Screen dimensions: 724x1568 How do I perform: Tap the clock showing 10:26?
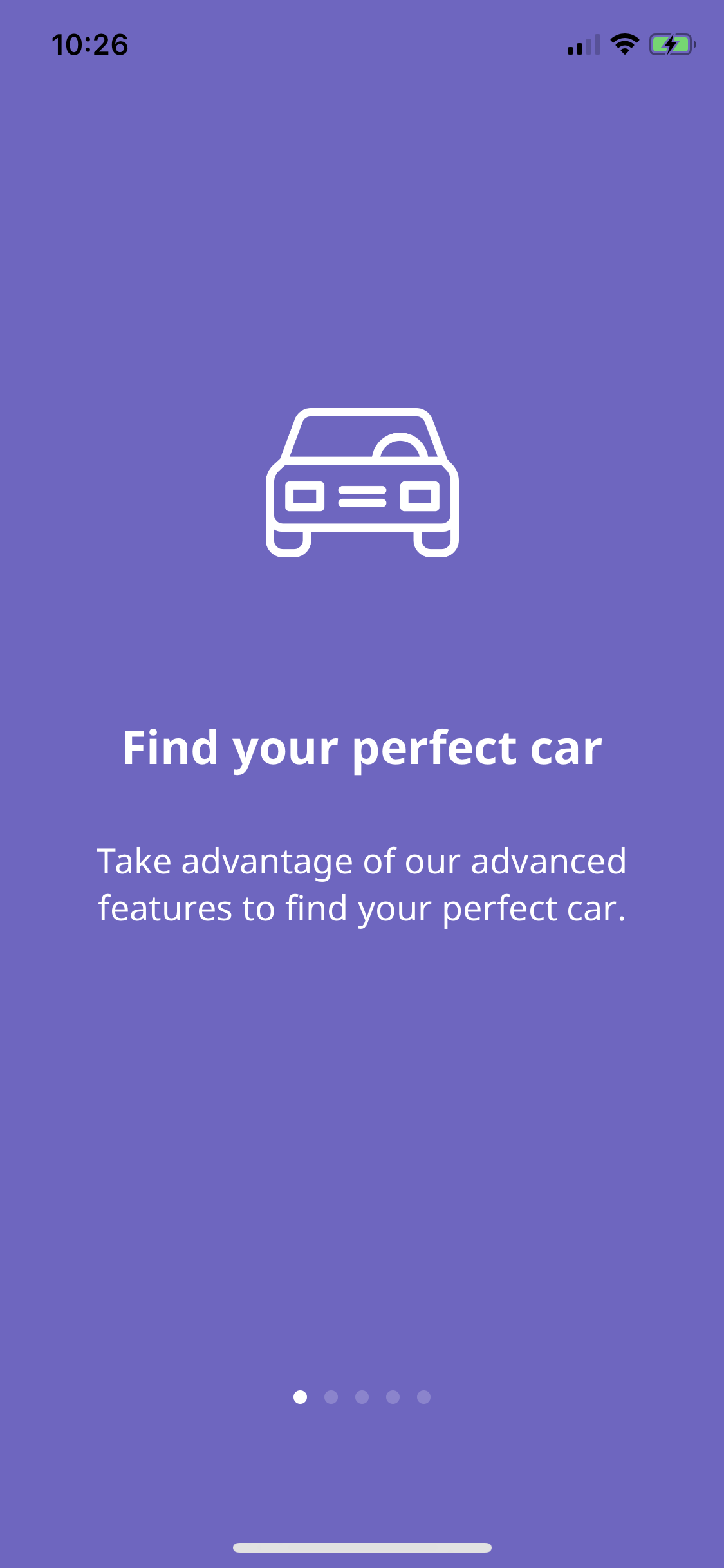pyautogui.click(x=90, y=44)
